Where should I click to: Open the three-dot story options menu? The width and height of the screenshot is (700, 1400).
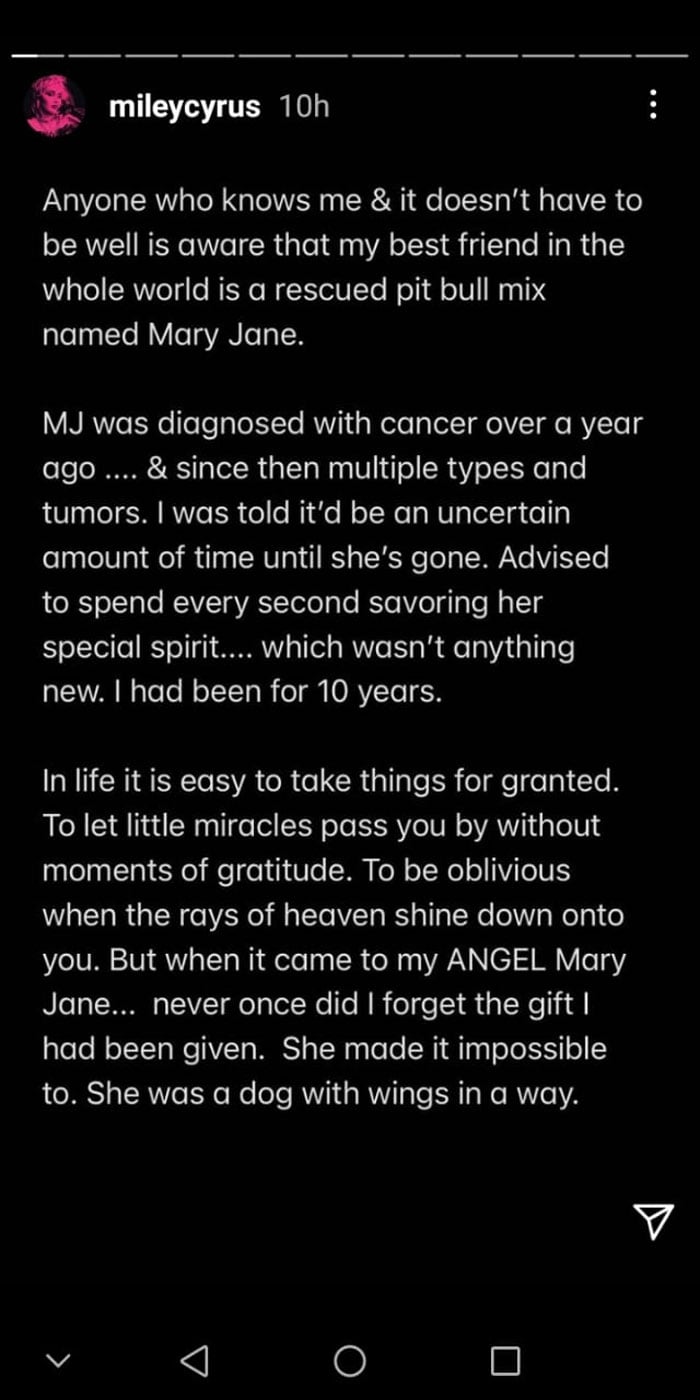point(653,104)
